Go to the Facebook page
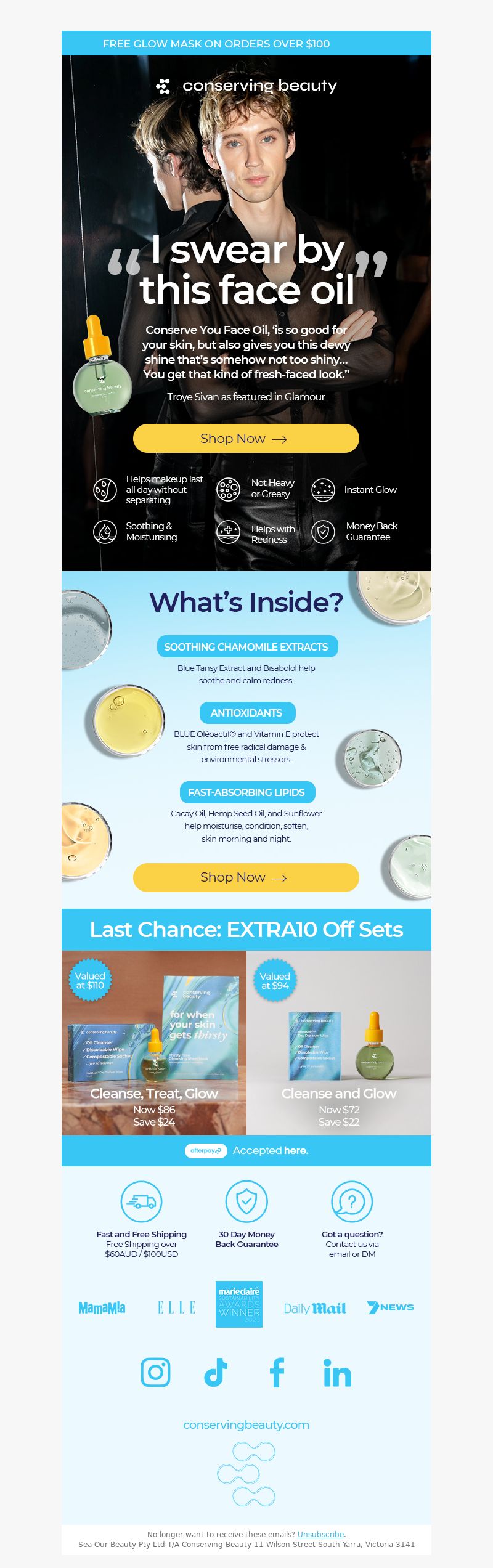Image resolution: width=493 pixels, height=1568 pixels. pyautogui.click(x=277, y=1373)
